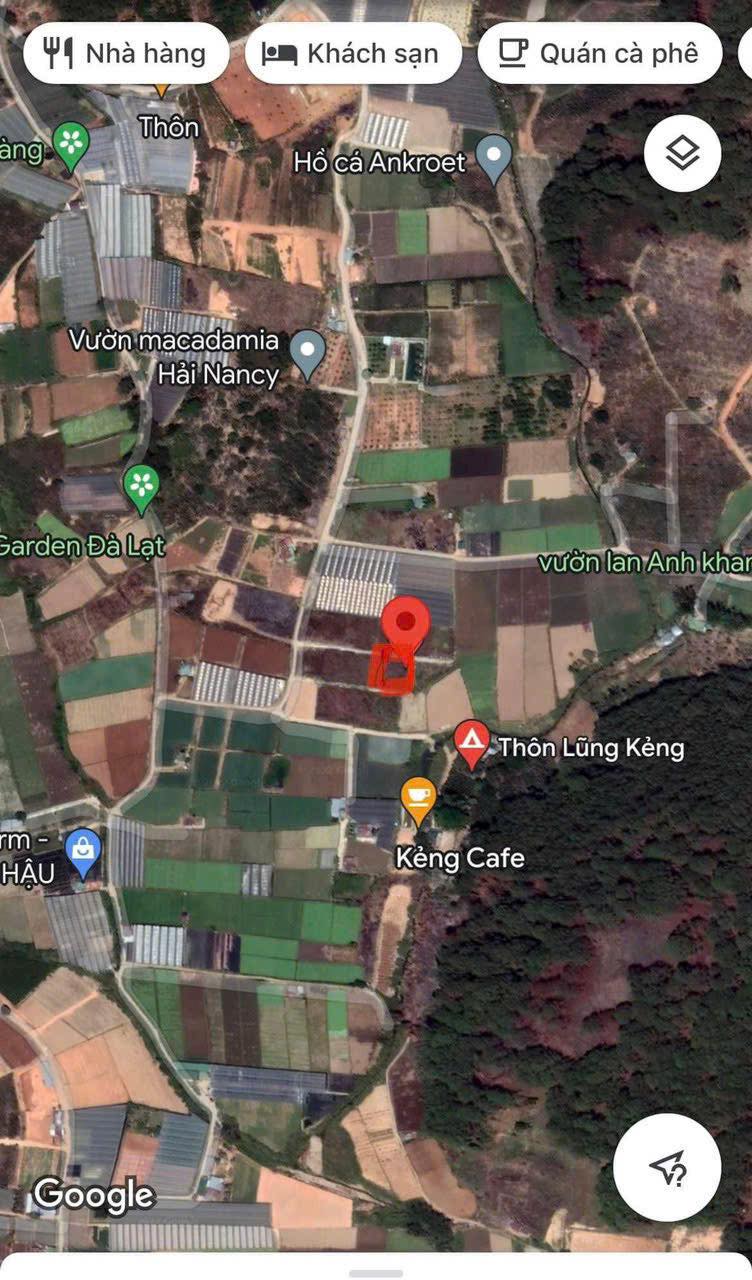Toggle the Khách sạn filter chip
This screenshot has height=1280, width=752.
(x=353, y=53)
